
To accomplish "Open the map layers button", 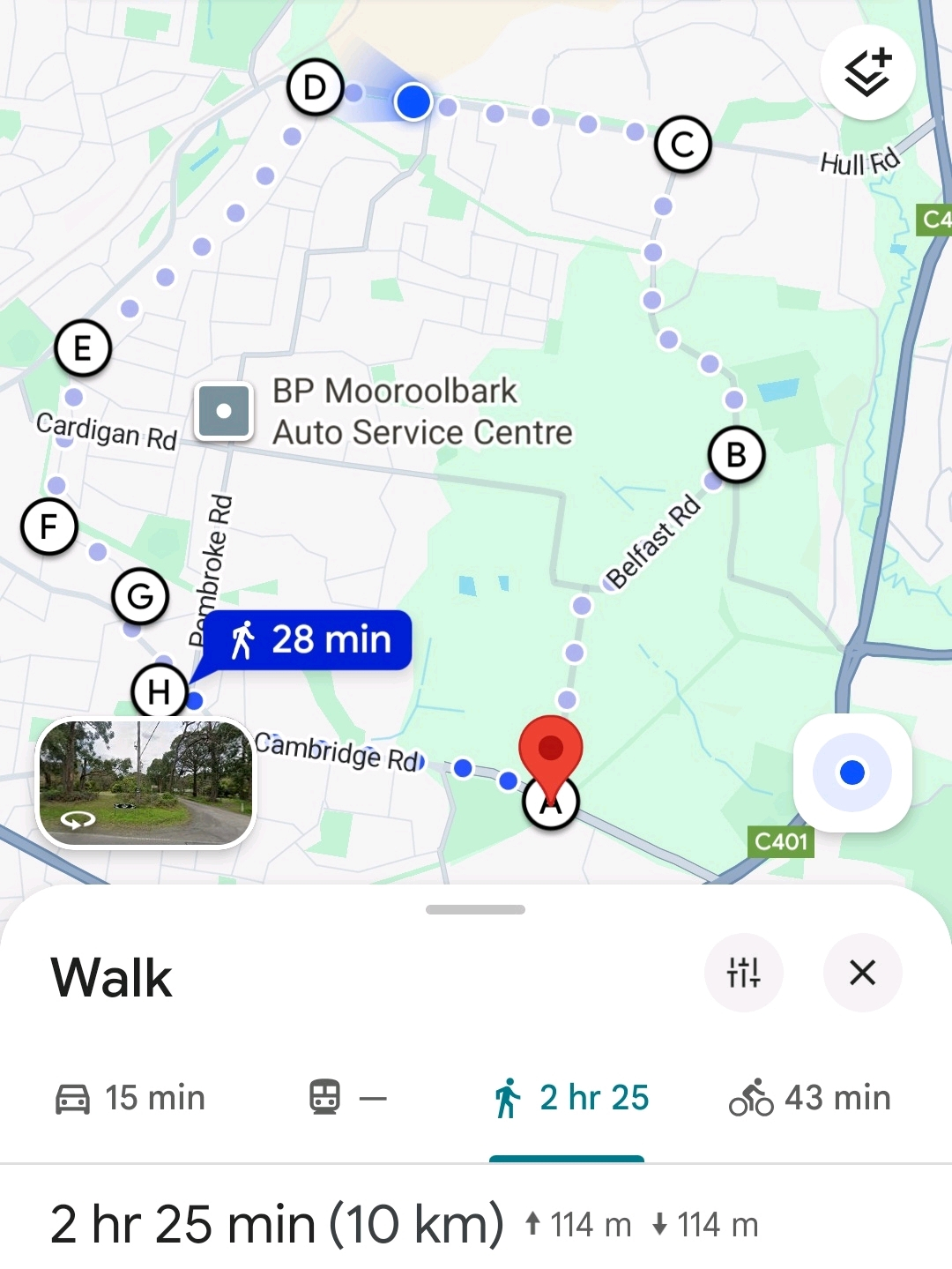I will [x=867, y=72].
